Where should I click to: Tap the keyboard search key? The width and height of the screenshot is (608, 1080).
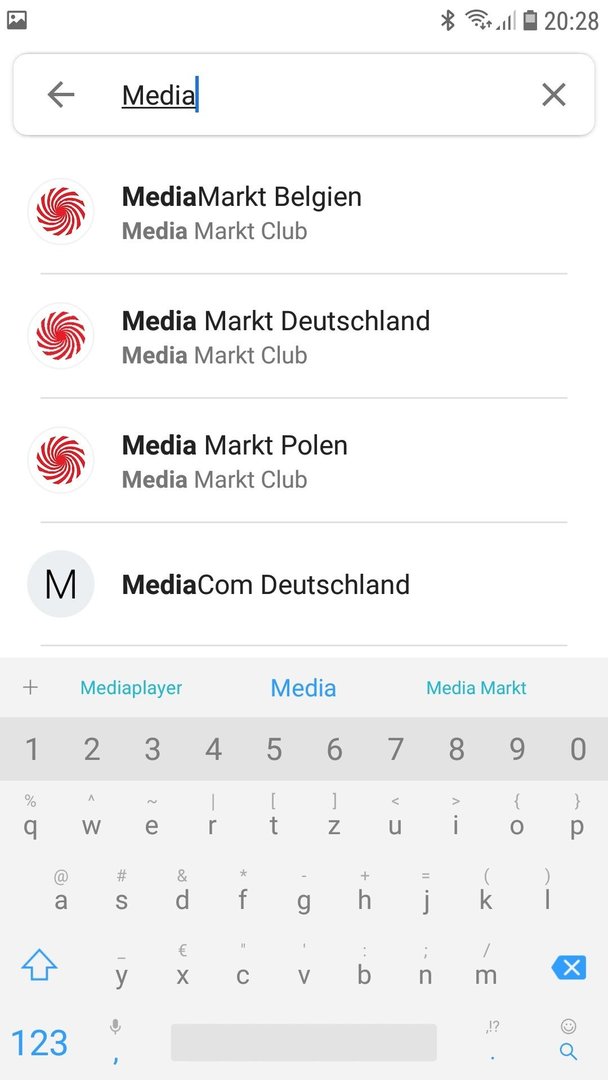[x=568, y=1041]
